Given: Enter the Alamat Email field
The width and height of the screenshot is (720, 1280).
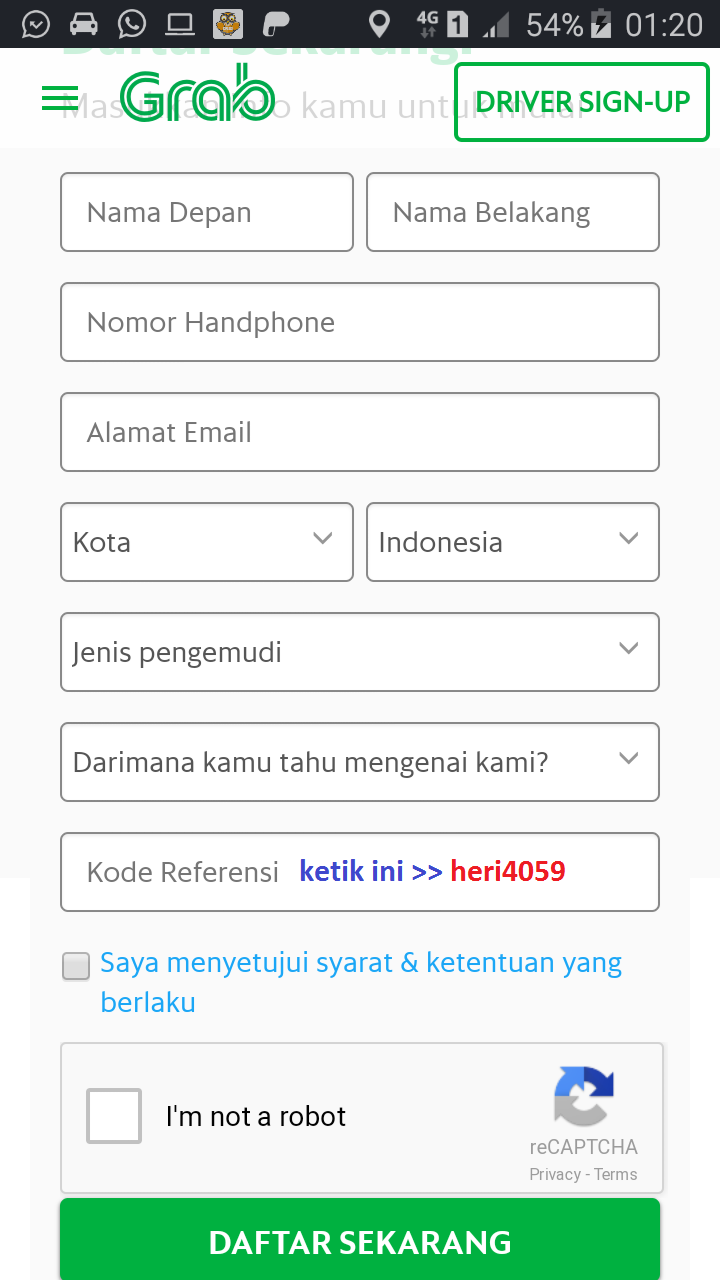Looking at the screenshot, I should click(x=360, y=432).
